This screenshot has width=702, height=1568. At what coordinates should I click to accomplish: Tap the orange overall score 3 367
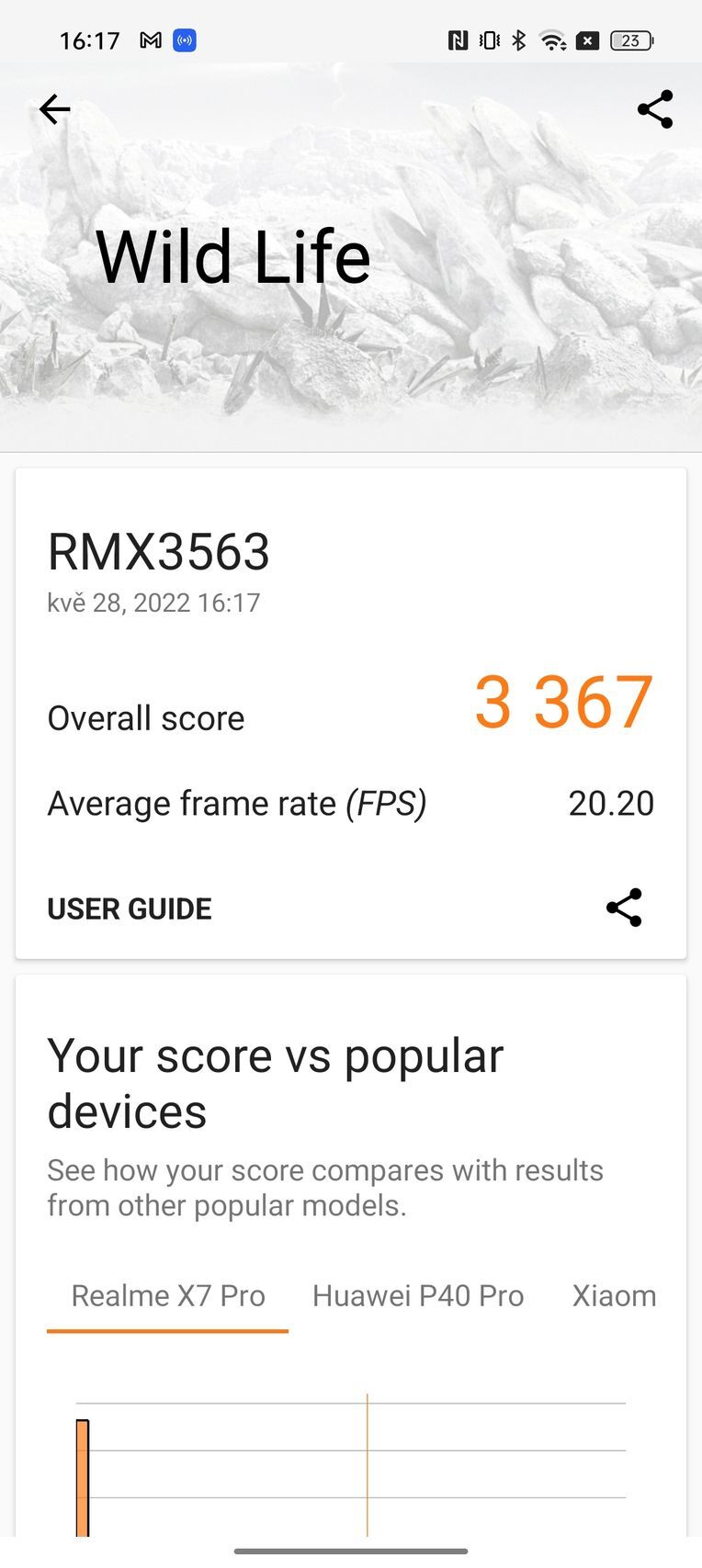(x=563, y=702)
